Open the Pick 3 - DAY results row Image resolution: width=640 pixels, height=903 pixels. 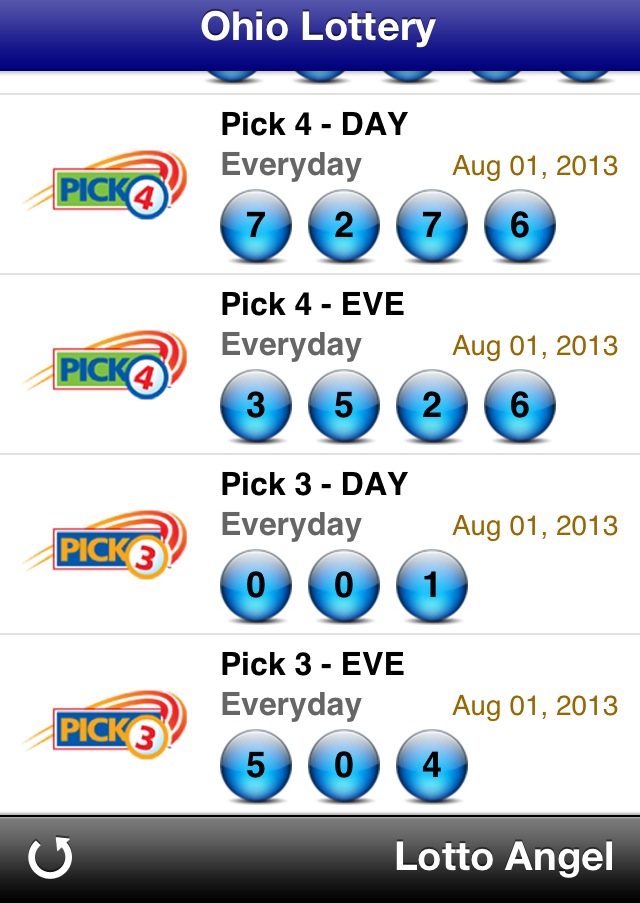(x=320, y=544)
